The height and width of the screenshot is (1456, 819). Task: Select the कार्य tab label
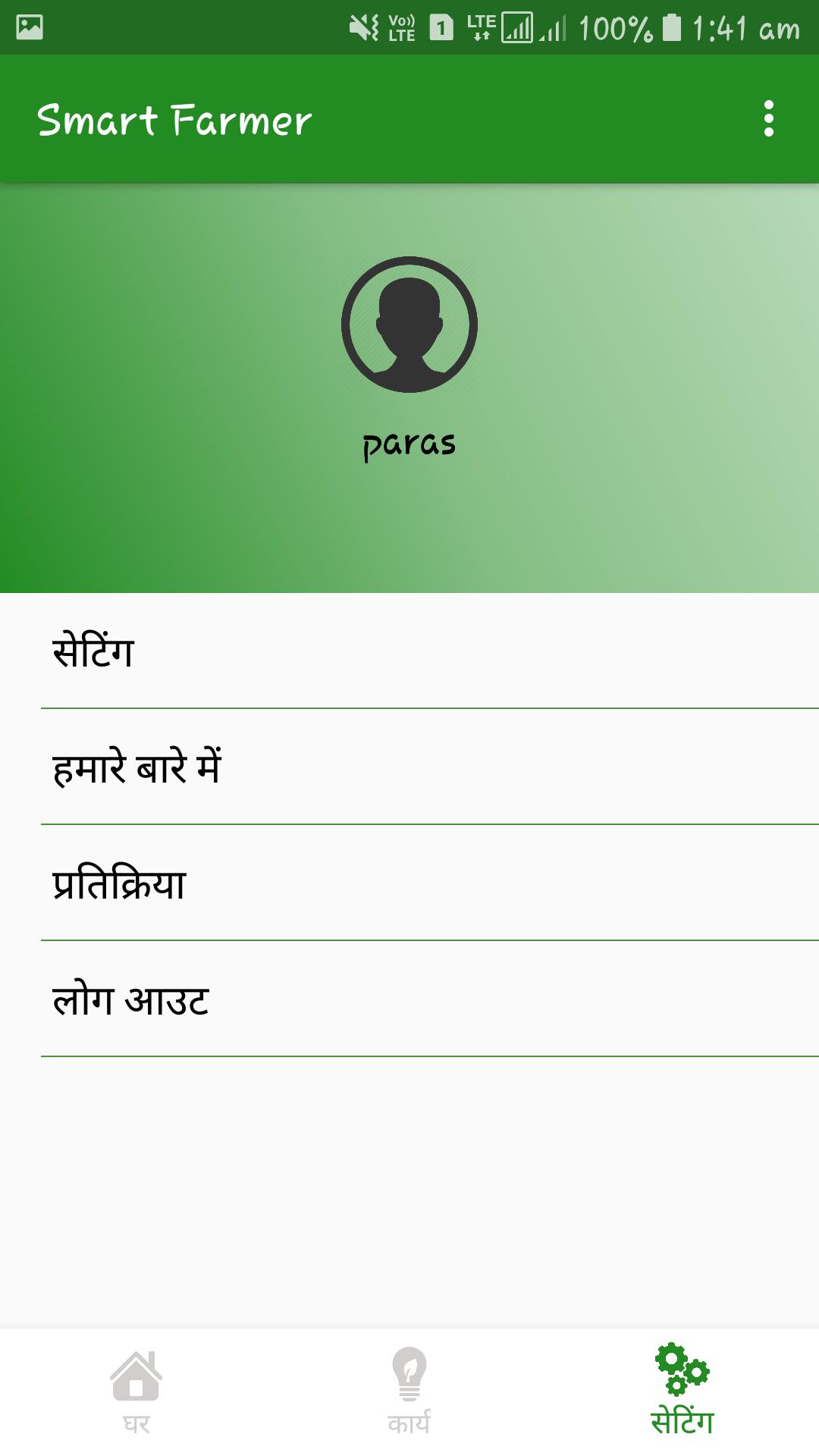coord(408,1426)
